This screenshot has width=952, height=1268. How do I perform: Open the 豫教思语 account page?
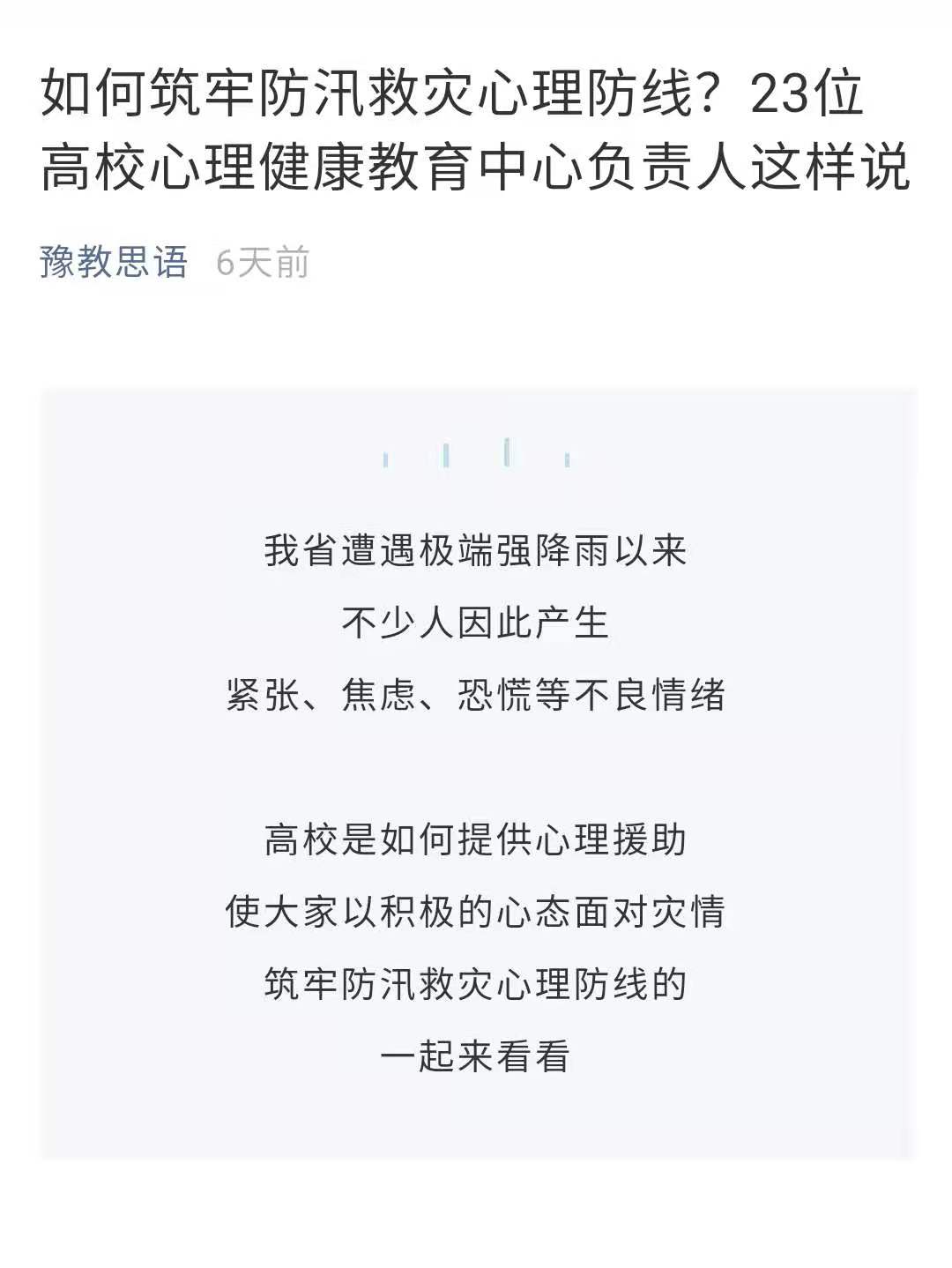coord(114,262)
